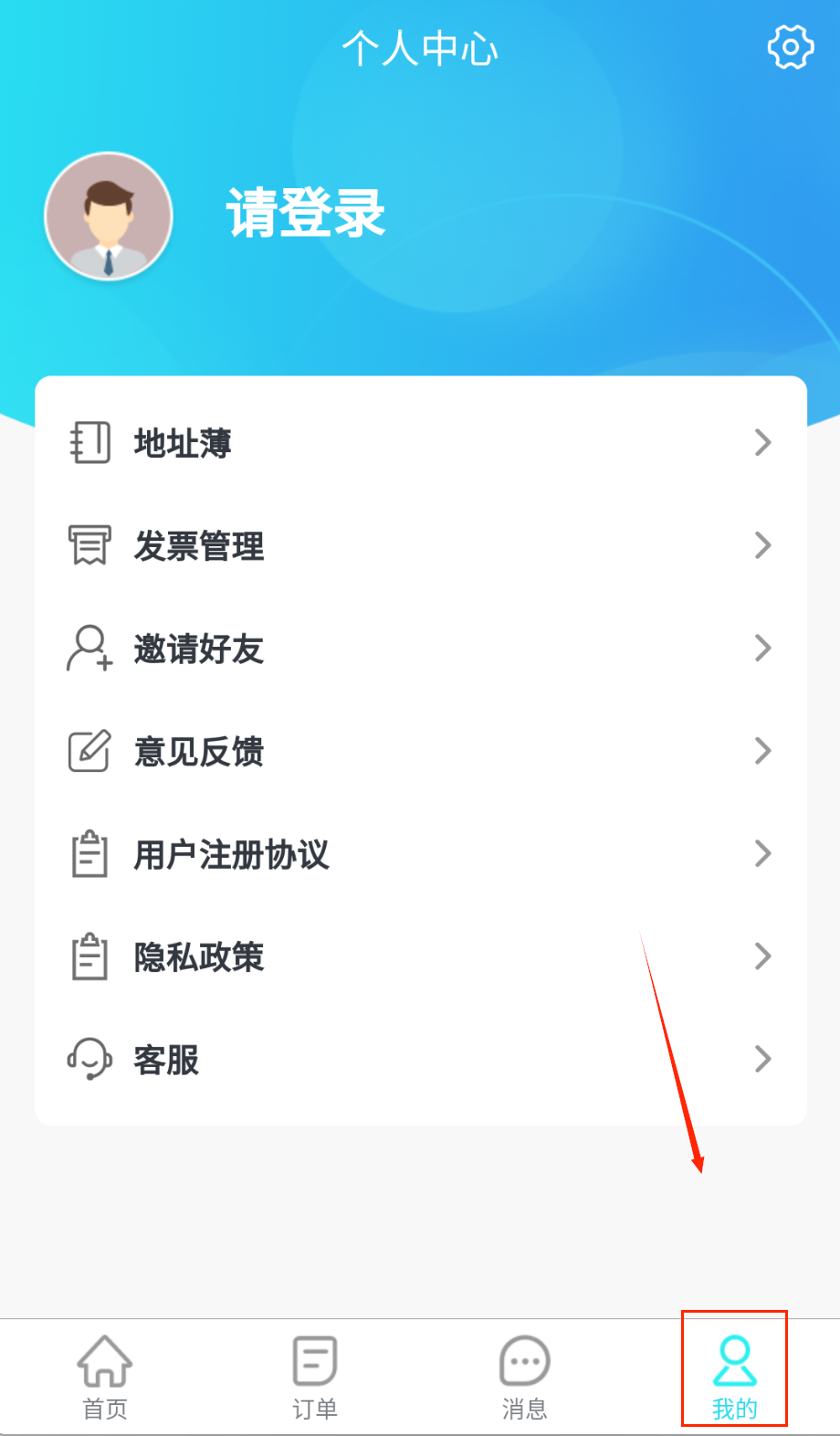Select the 我的 profile tab
840x1436 pixels.
coord(734,1377)
